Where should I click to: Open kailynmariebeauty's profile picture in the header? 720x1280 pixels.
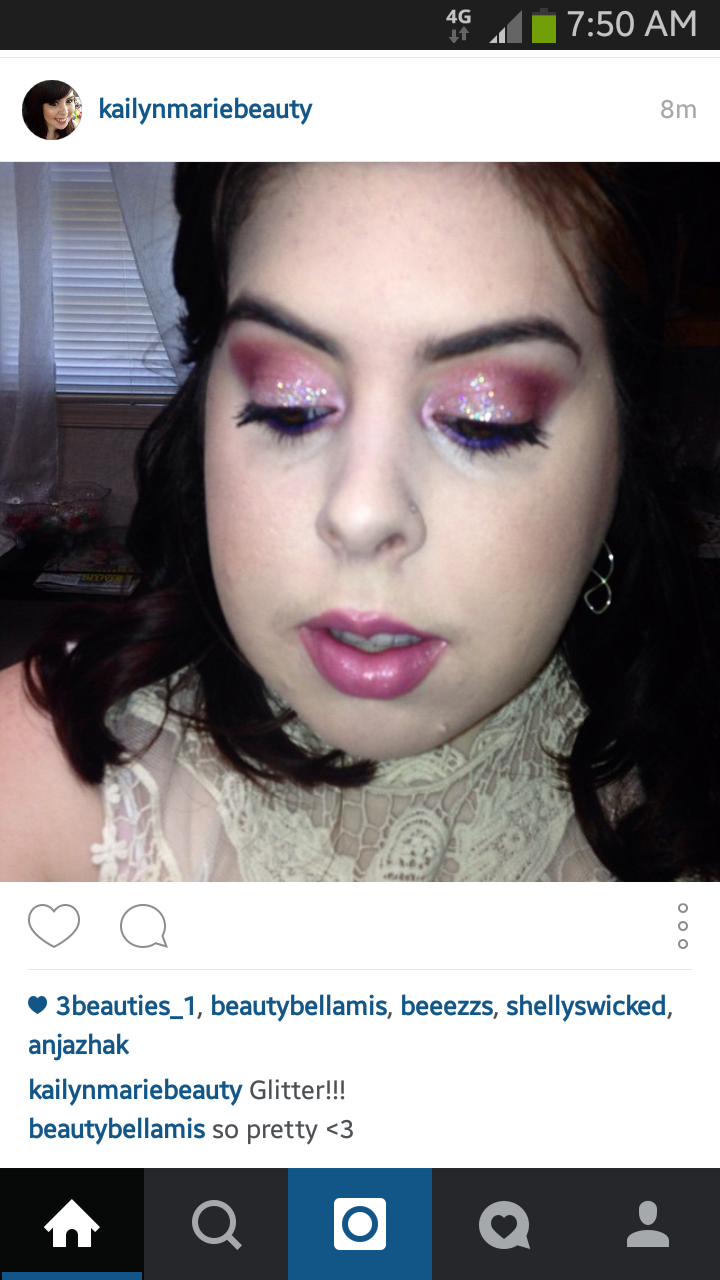coord(52,110)
